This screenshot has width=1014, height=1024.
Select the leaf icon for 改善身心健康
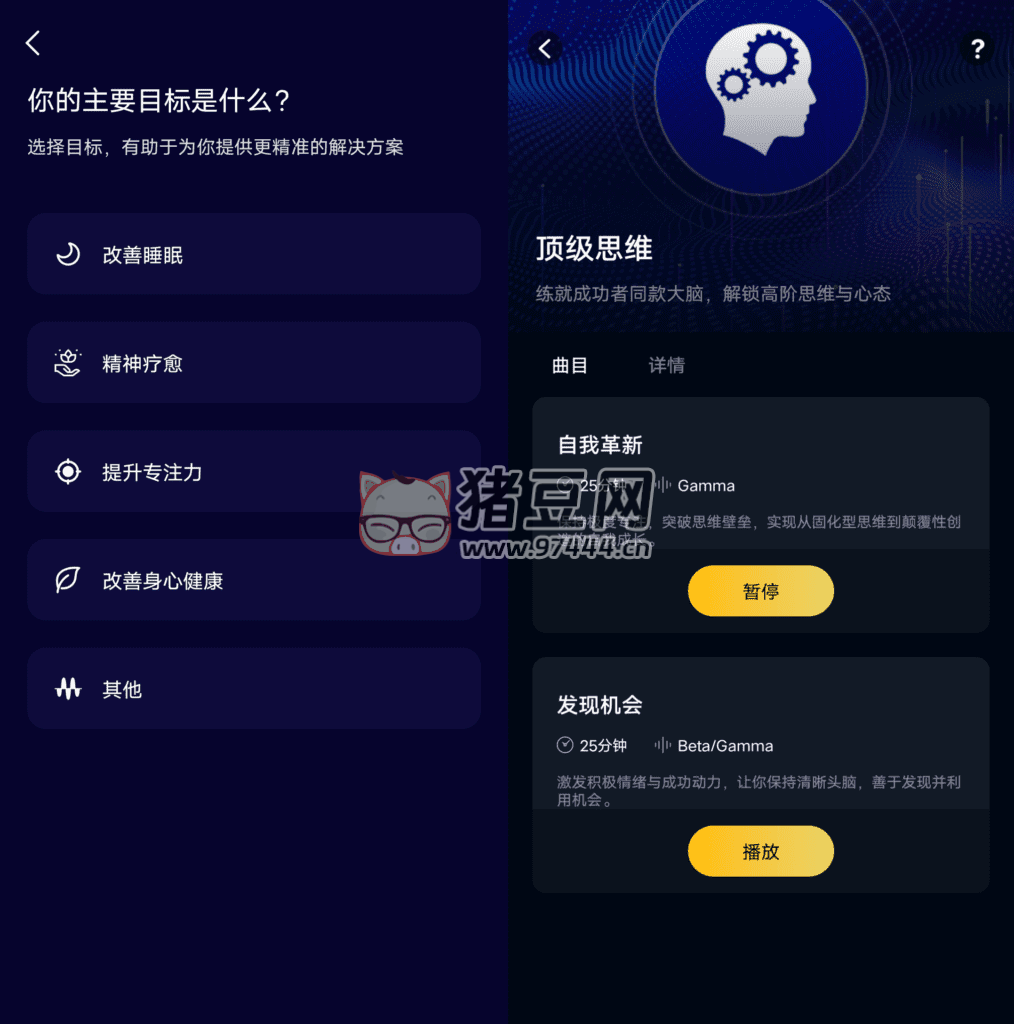66,580
